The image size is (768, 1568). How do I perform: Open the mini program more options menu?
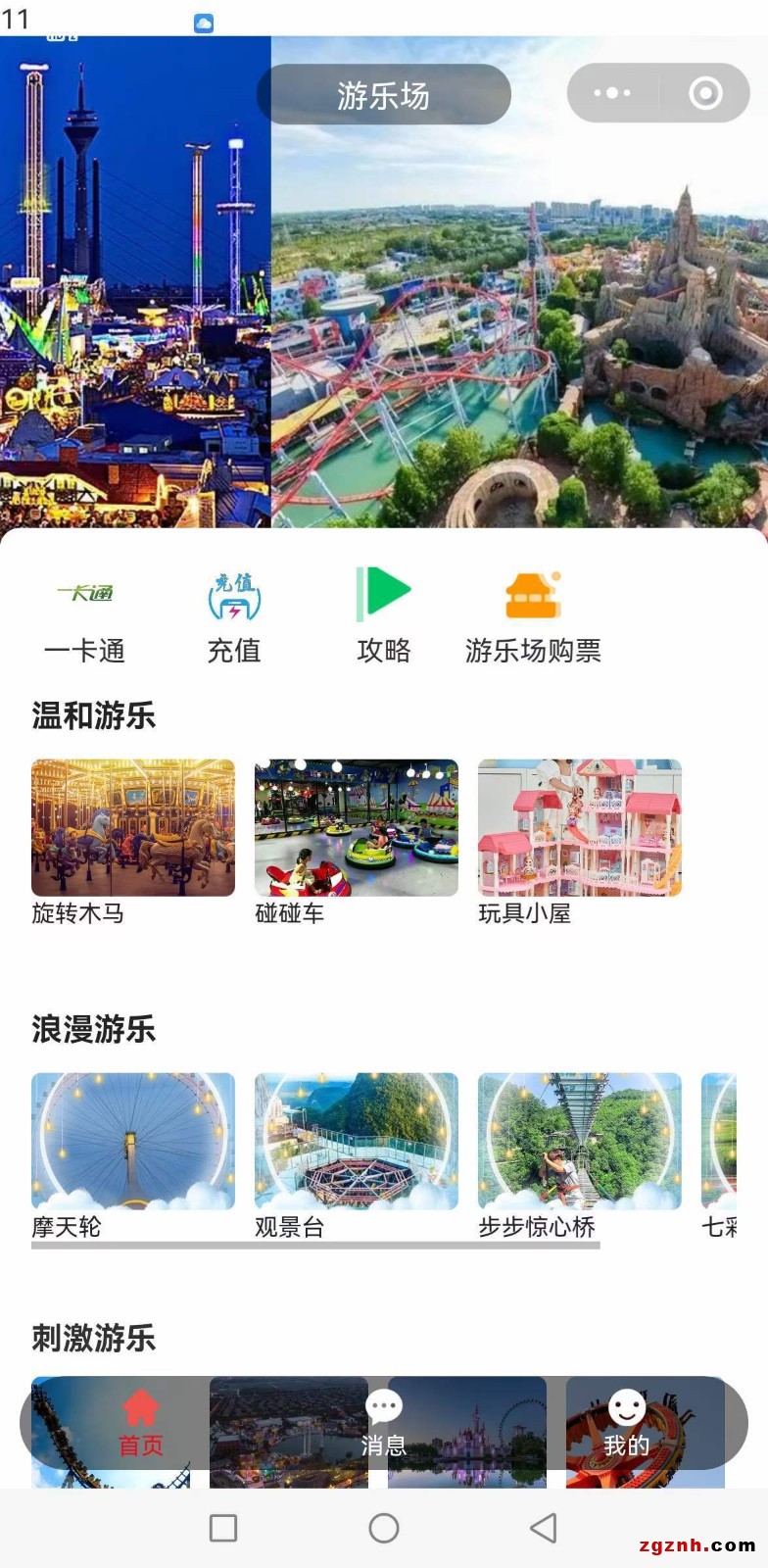[613, 93]
